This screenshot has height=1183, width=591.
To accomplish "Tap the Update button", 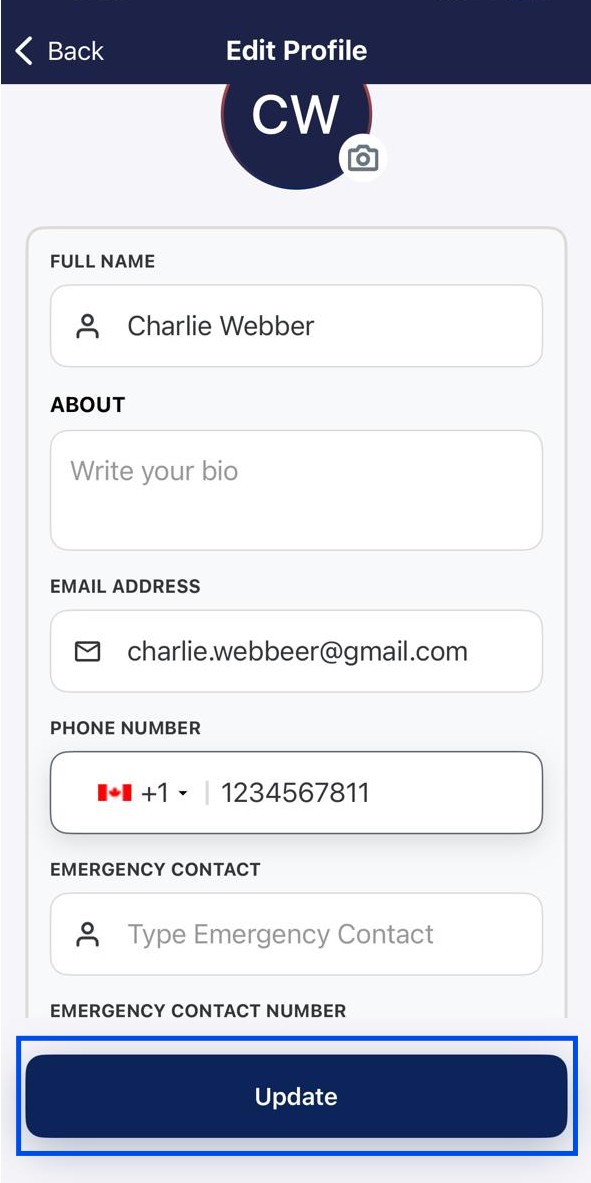I will pyautogui.click(x=296, y=1096).
